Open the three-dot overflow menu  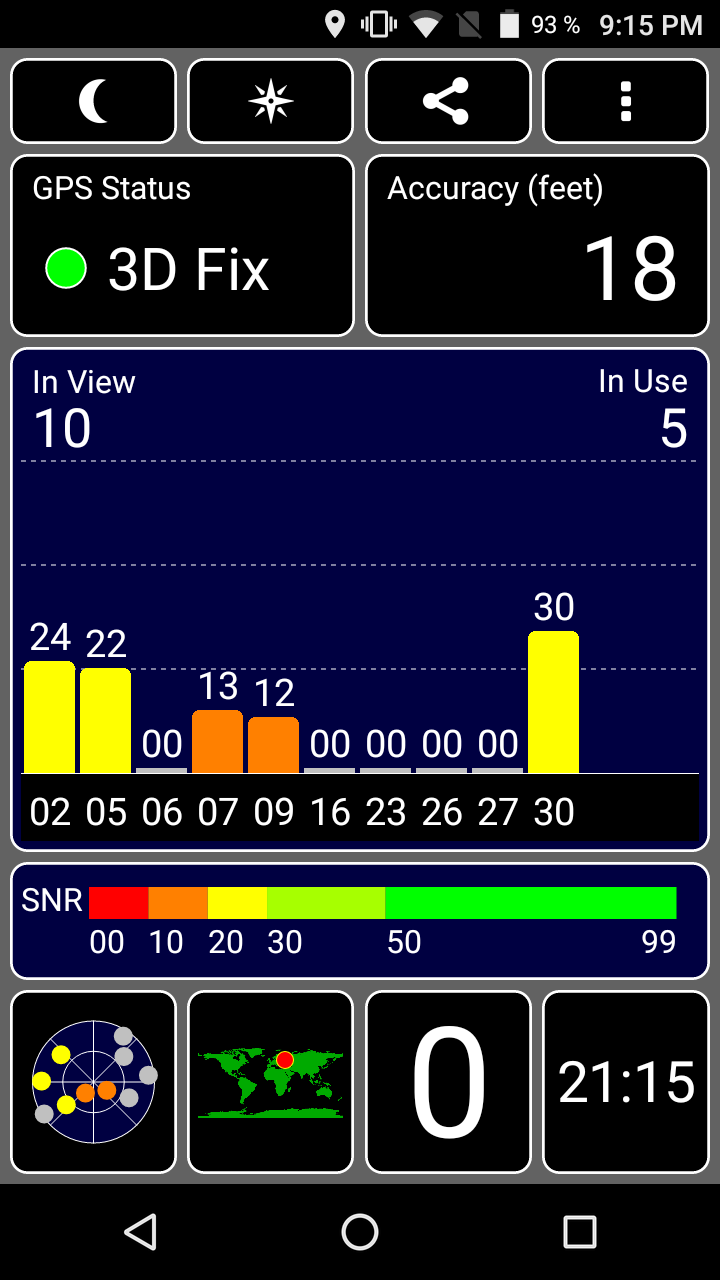point(625,101)
